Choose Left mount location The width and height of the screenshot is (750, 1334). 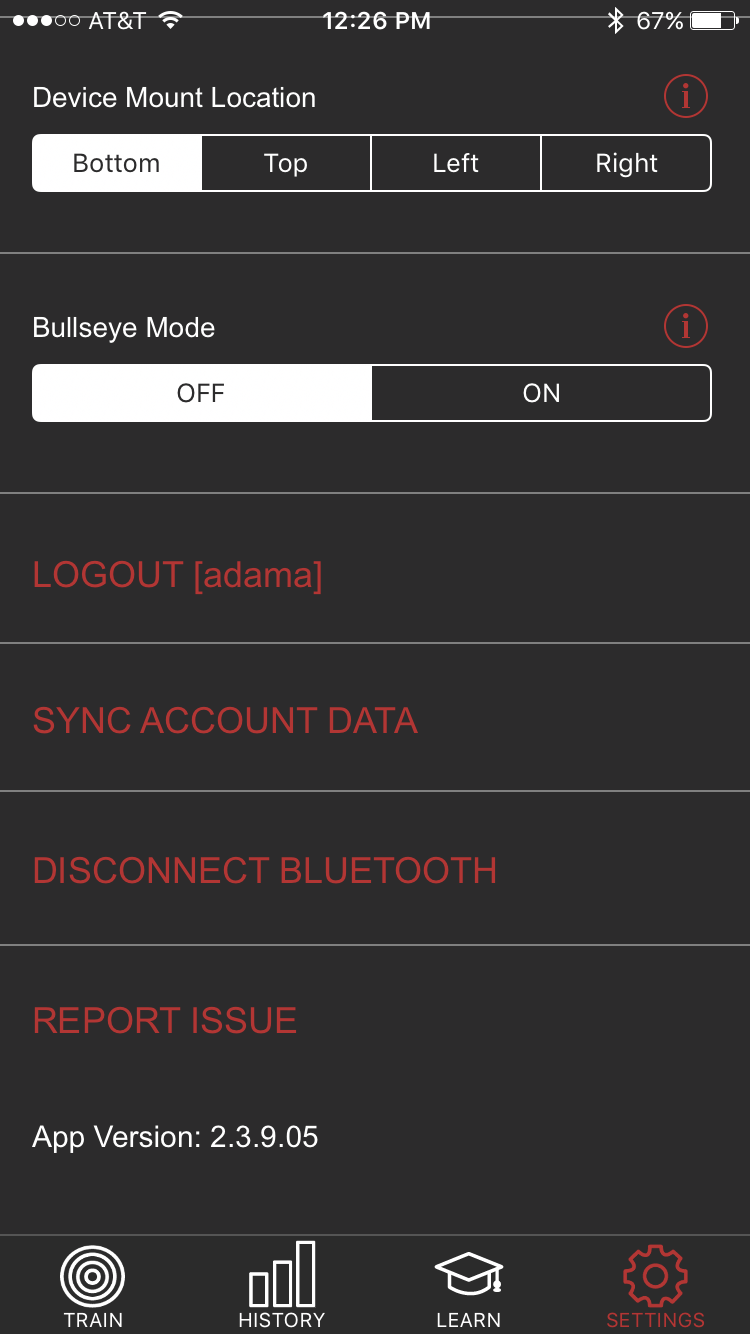tap(456, 163)
